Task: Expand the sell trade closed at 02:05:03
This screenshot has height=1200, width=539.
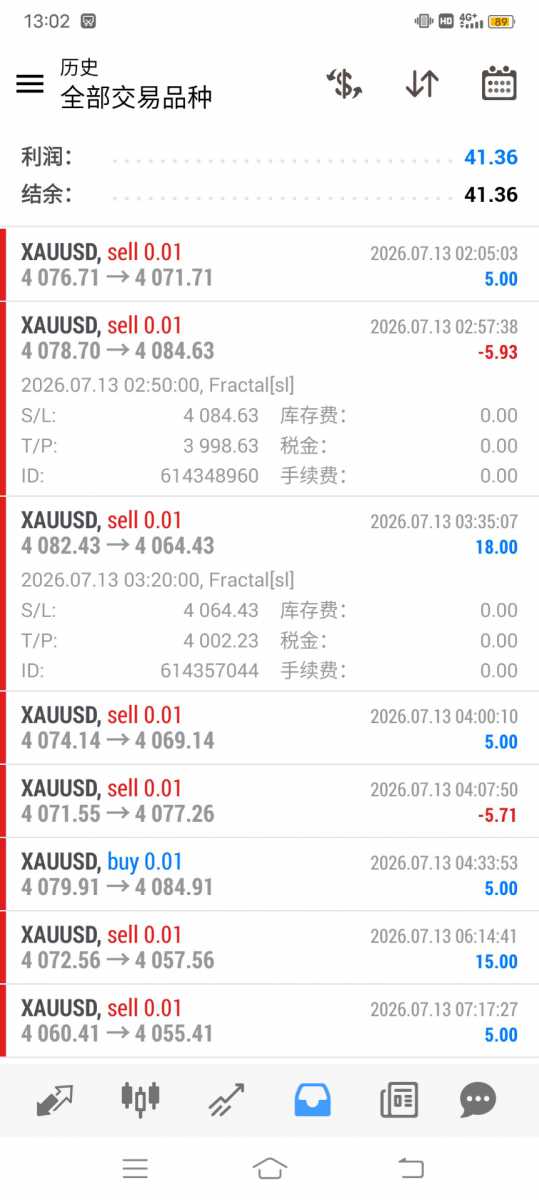Action: point(270,265)
